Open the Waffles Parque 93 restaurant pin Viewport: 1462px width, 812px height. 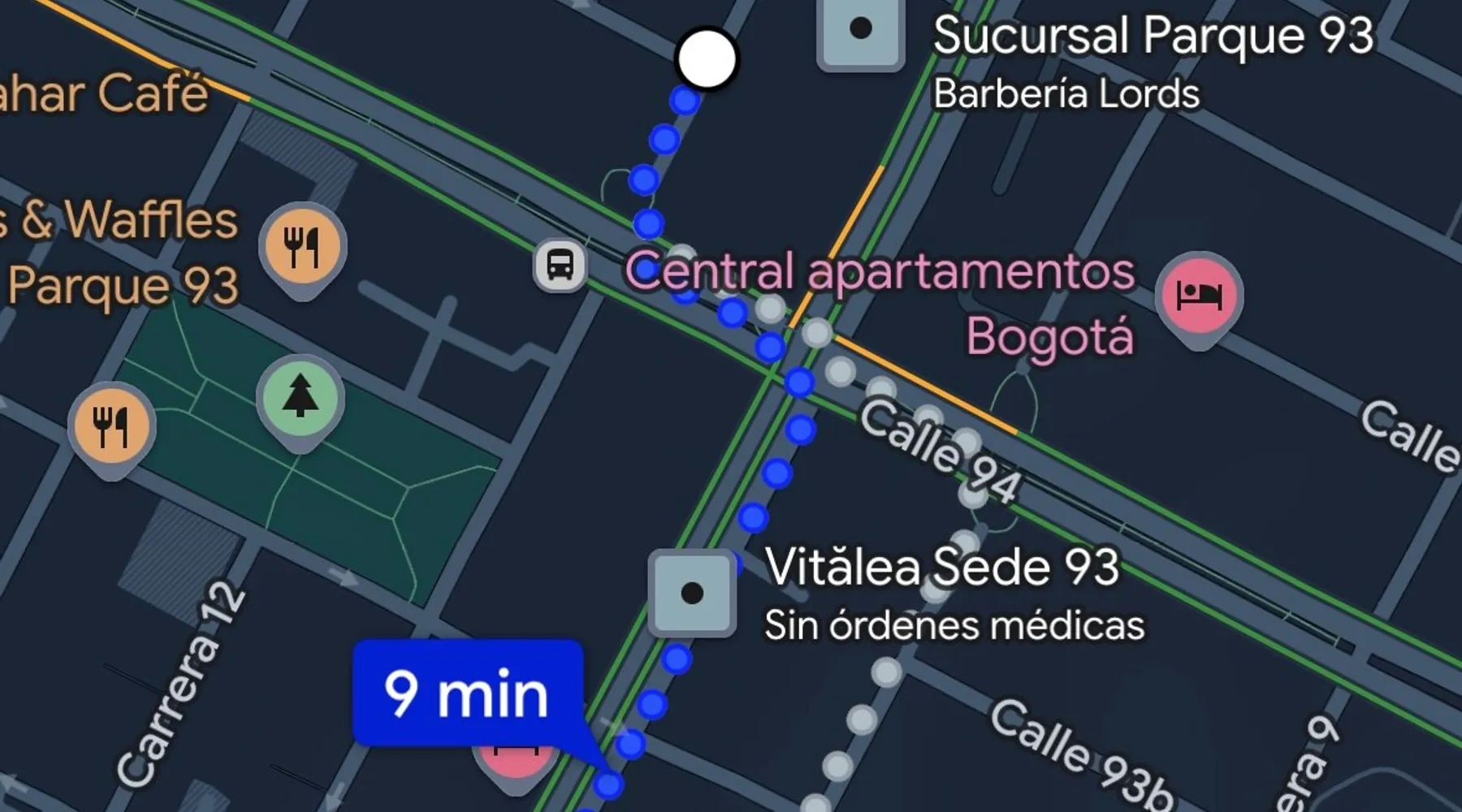[x=302, y=246]
